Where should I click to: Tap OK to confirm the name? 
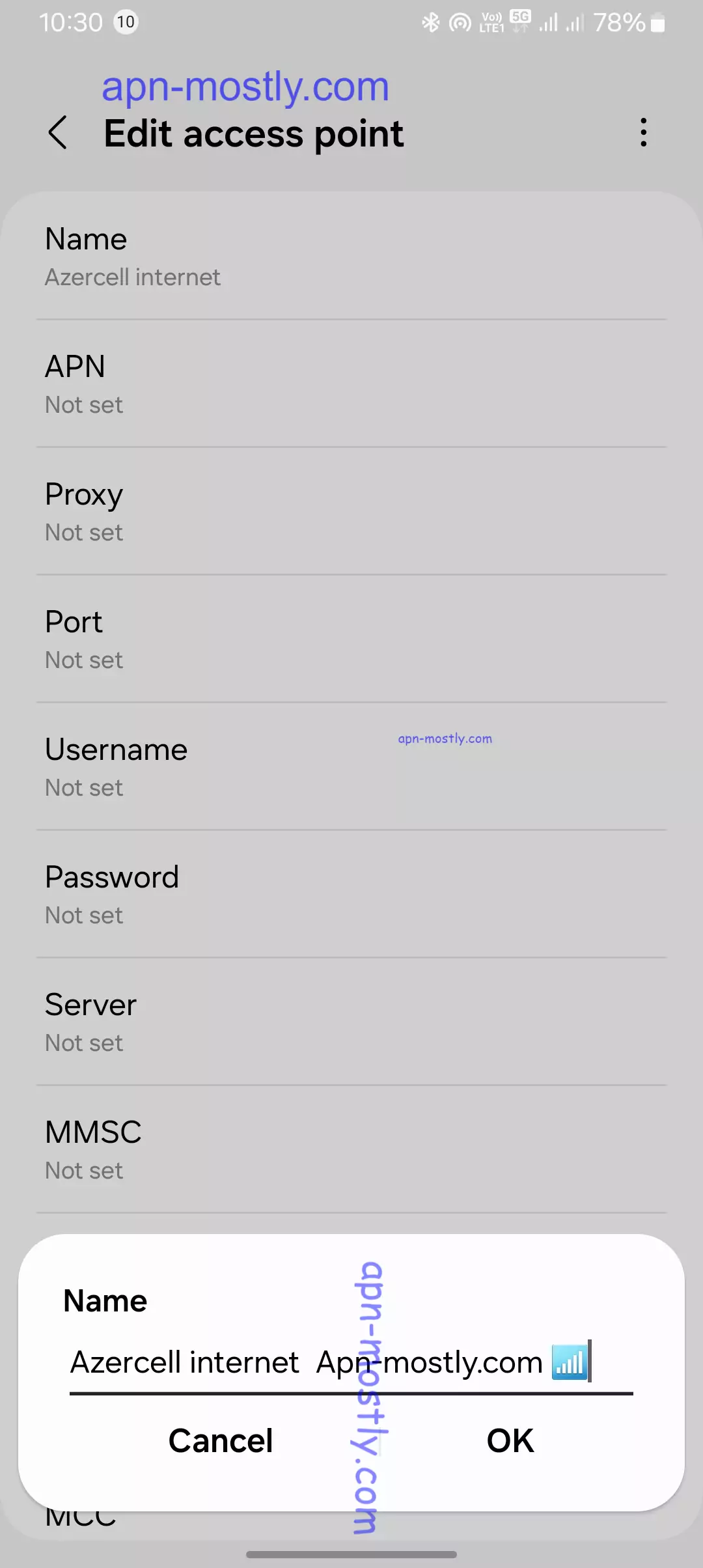tap(510, 1440)
